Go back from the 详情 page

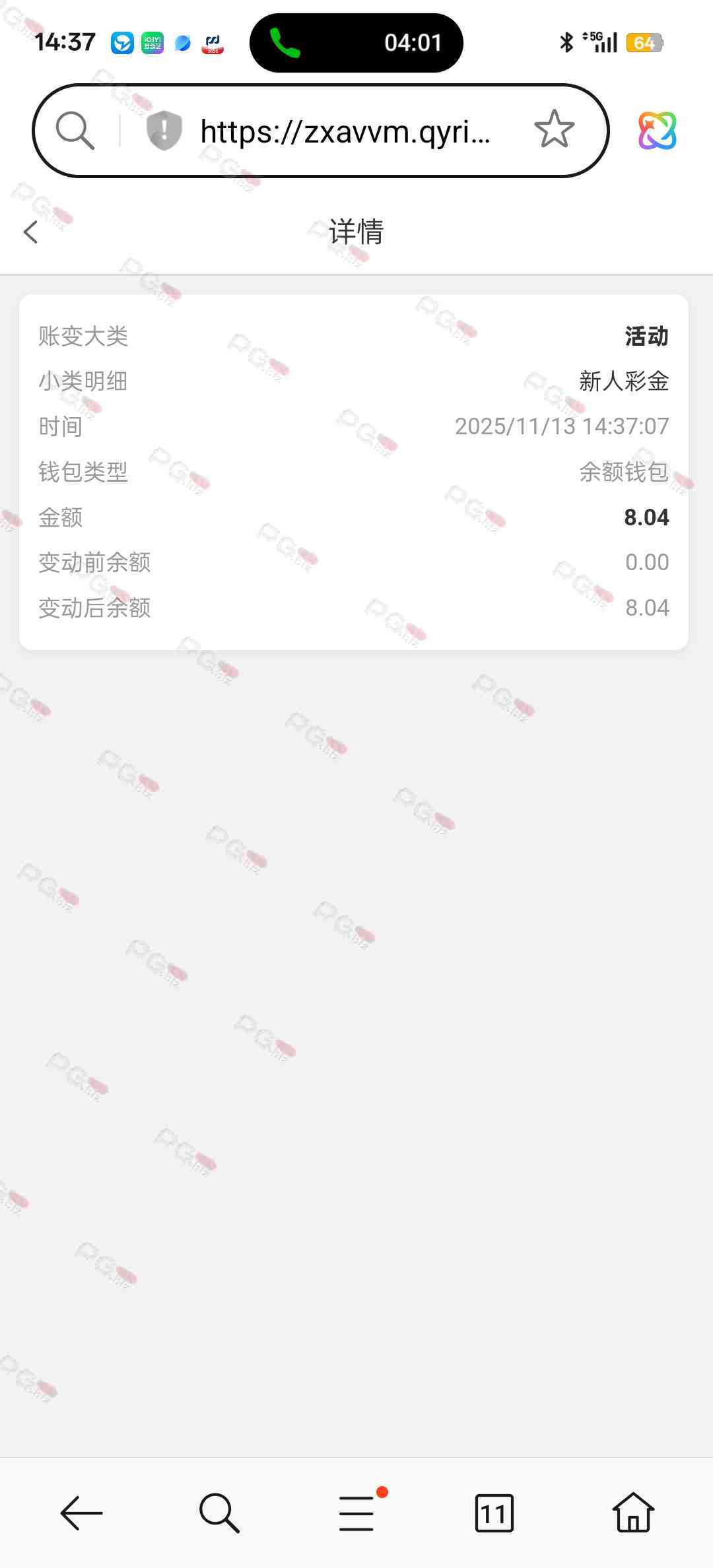pyautogui.click(x=30, y=232)
